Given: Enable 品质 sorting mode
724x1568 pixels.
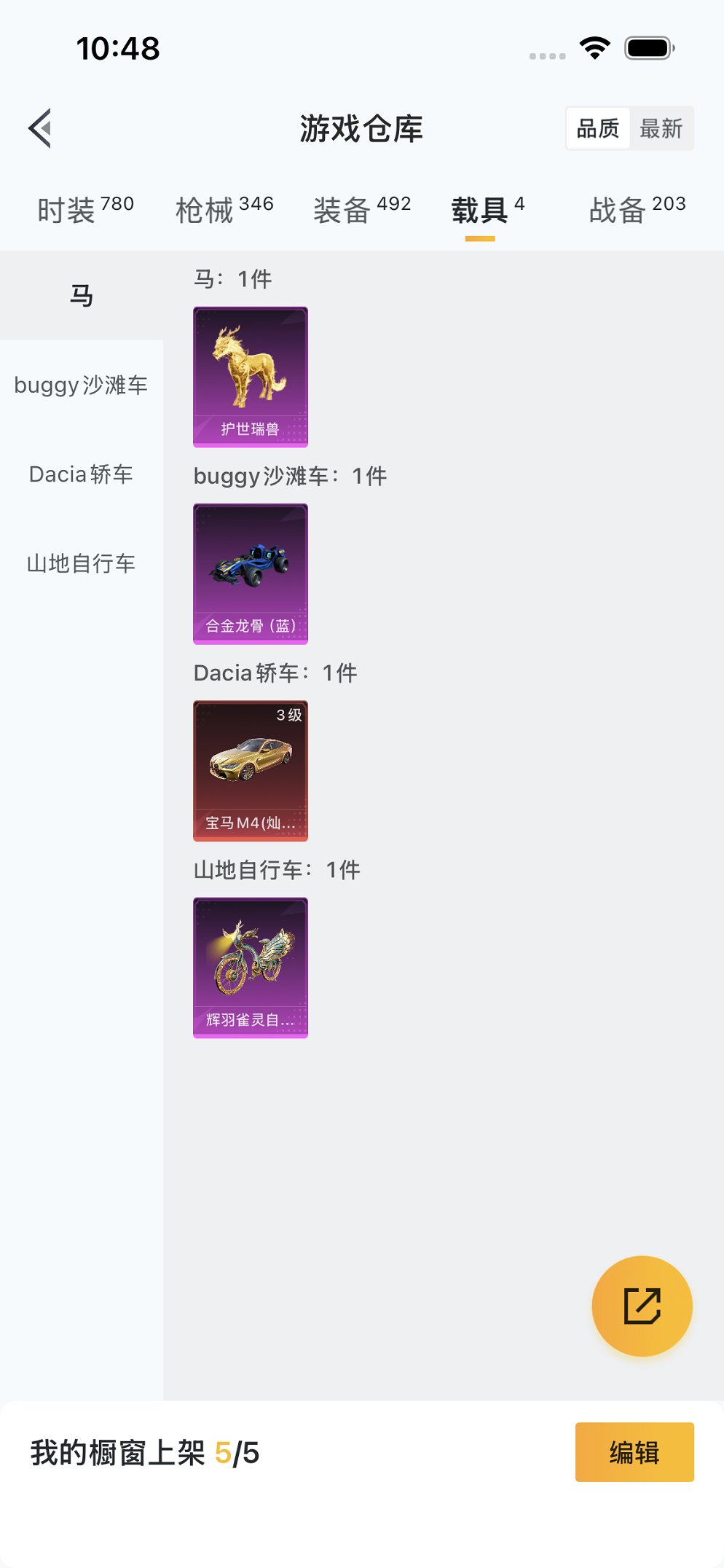Looking at the screenshot, I should (x=597, y=128).
